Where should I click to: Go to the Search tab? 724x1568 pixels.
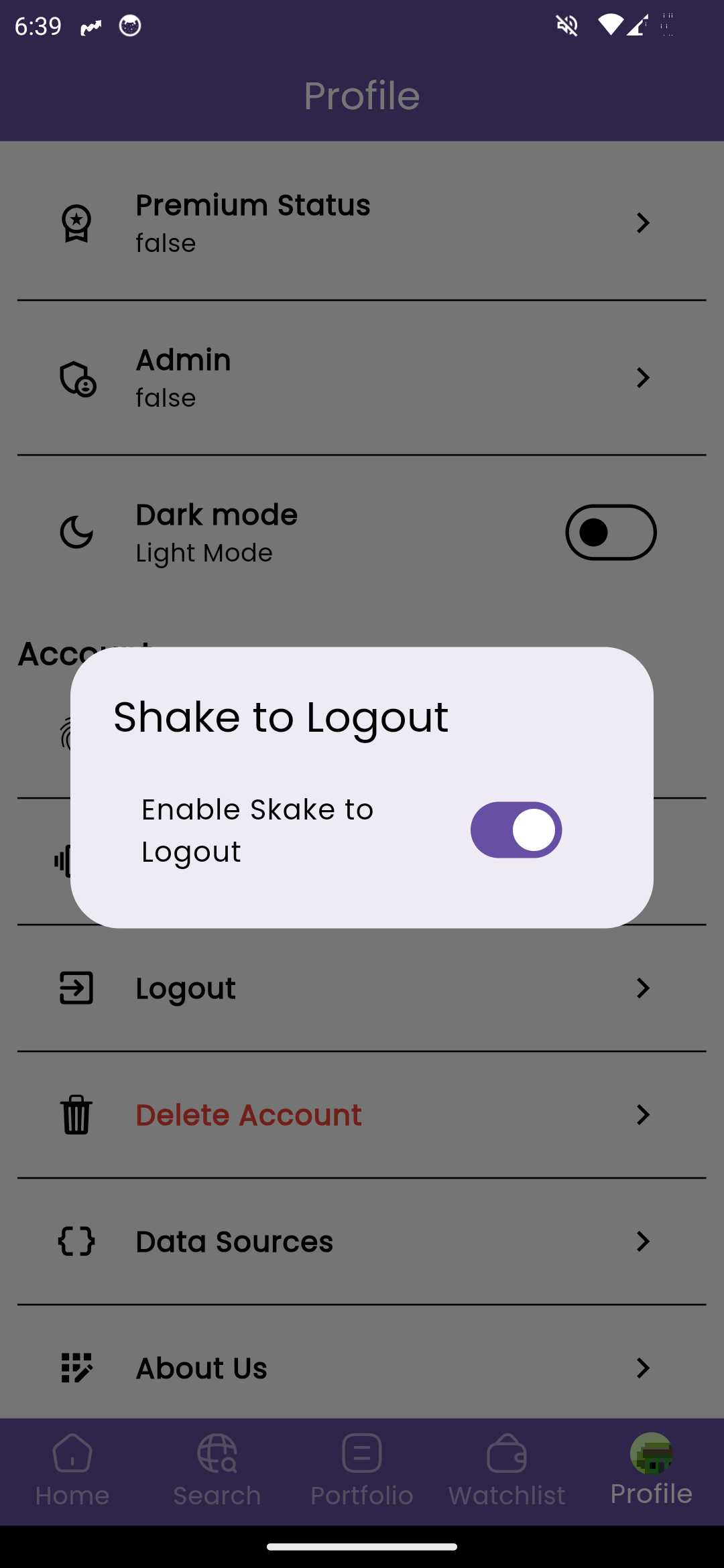pos(217,1472)
